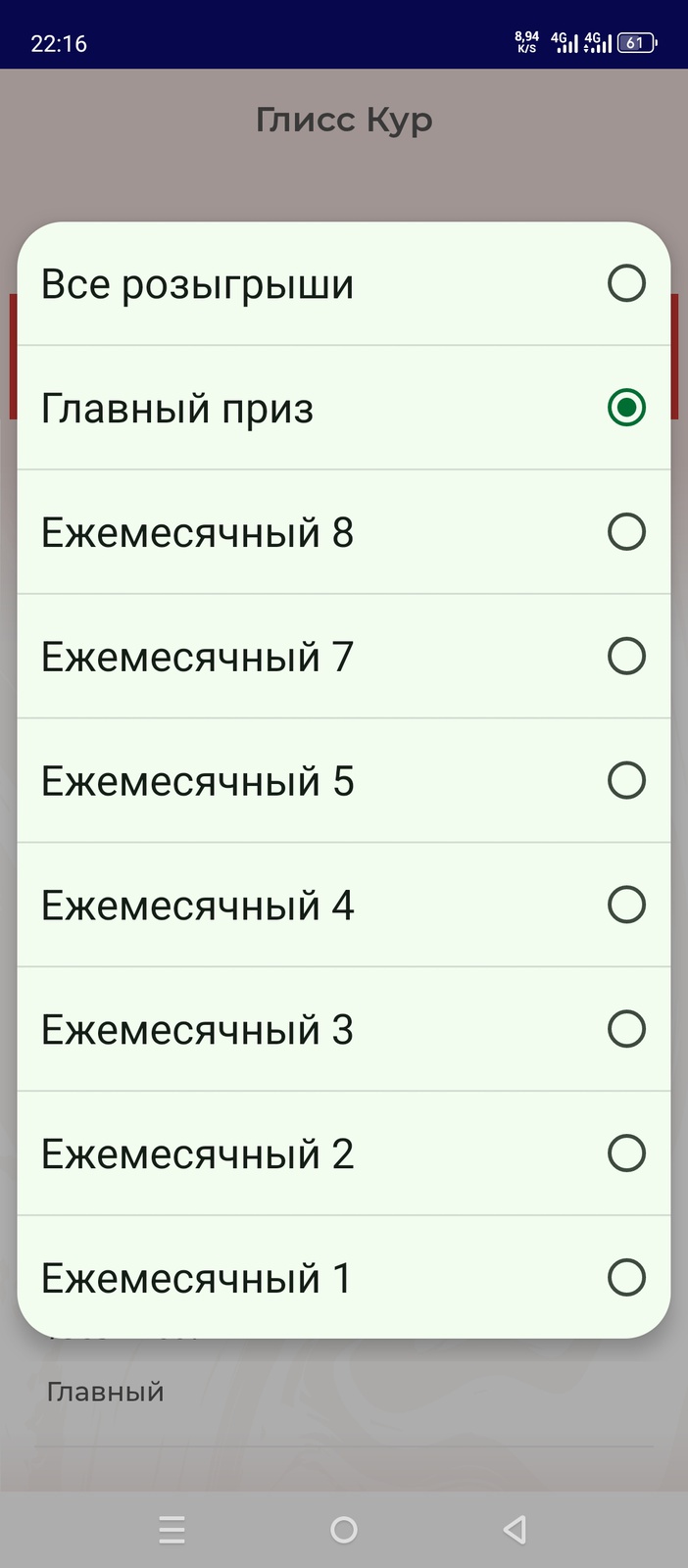Choose Ежемесячный 5 from the list
Viewport: 688px width, 1568px height.
(343, 781)
